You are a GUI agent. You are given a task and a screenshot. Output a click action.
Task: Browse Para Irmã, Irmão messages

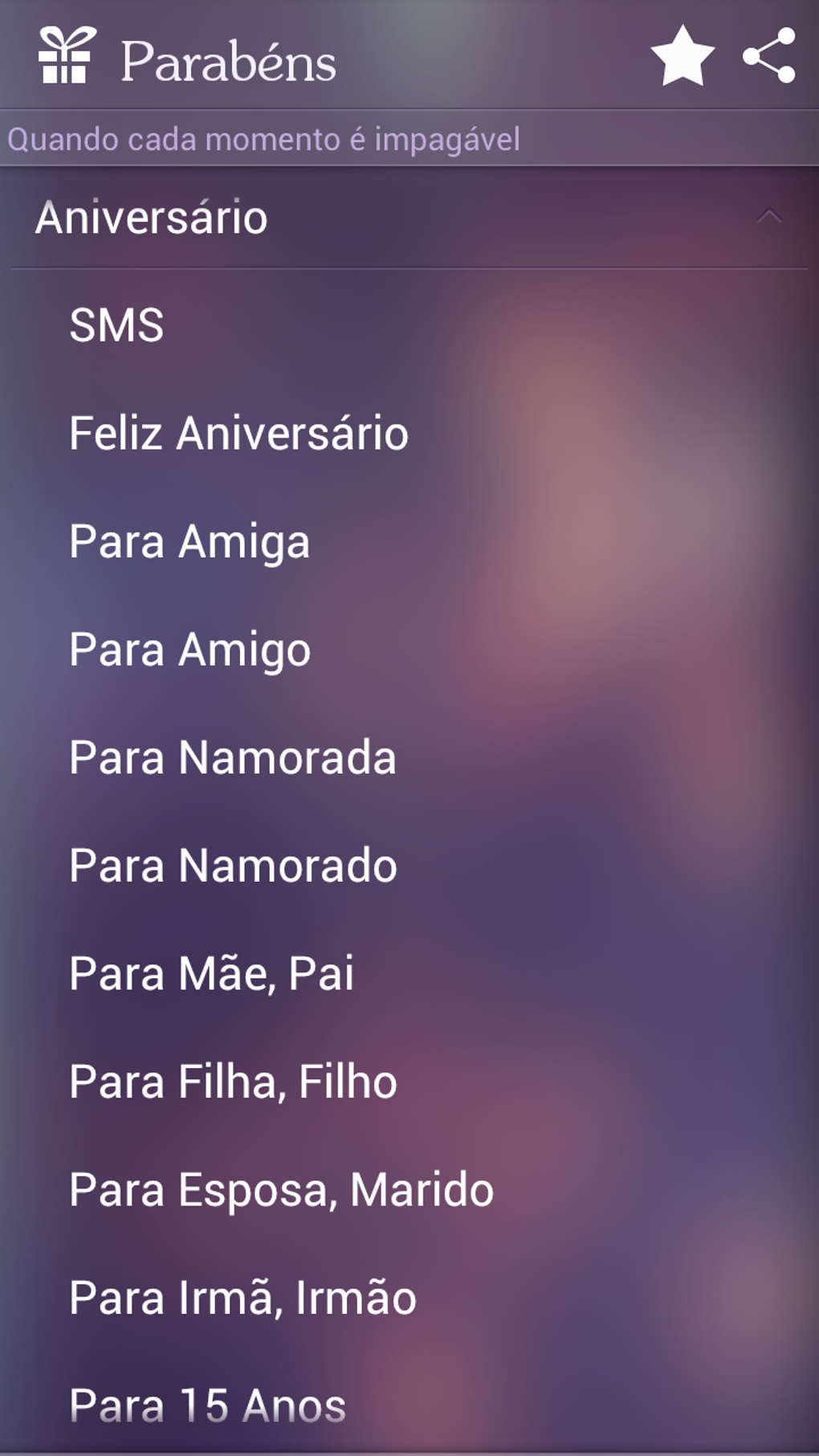(242, 1298)
